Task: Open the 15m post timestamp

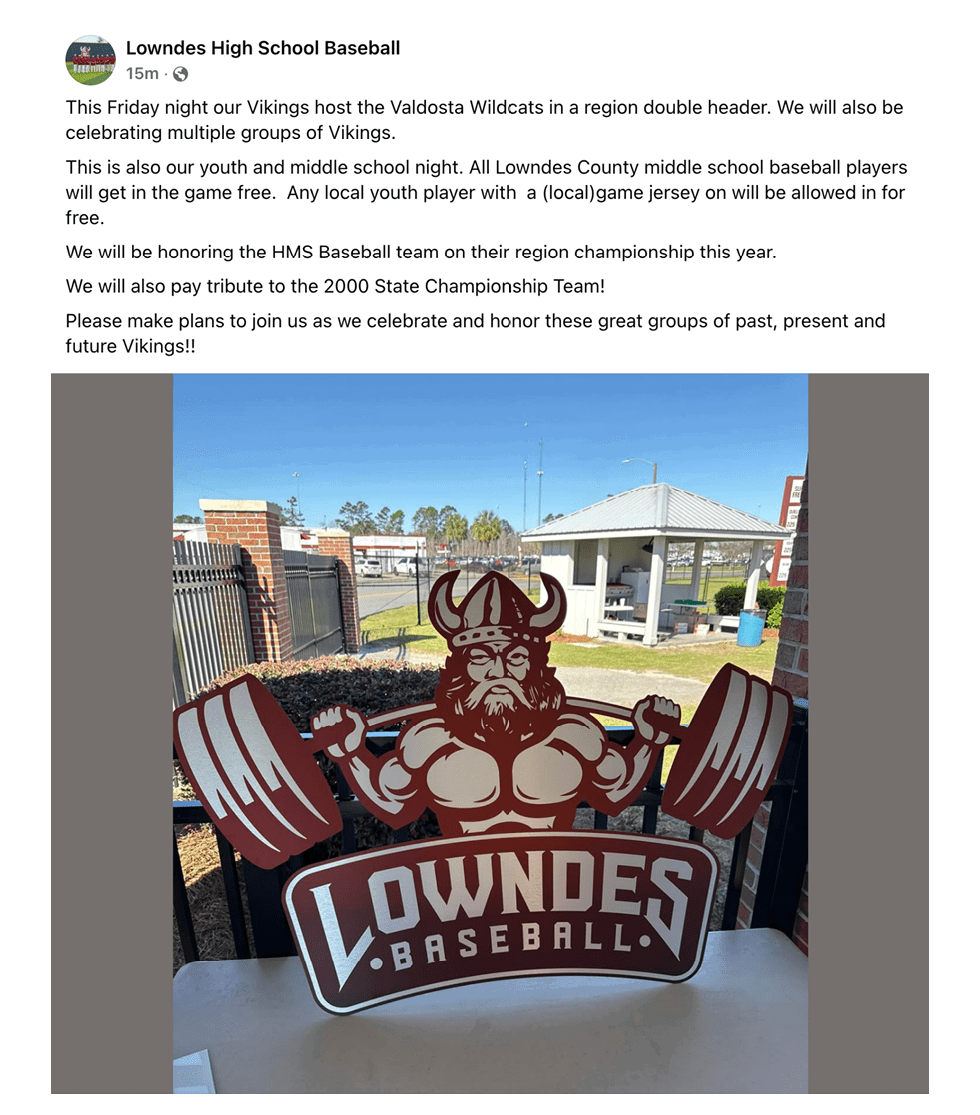Action: point(141,74)
